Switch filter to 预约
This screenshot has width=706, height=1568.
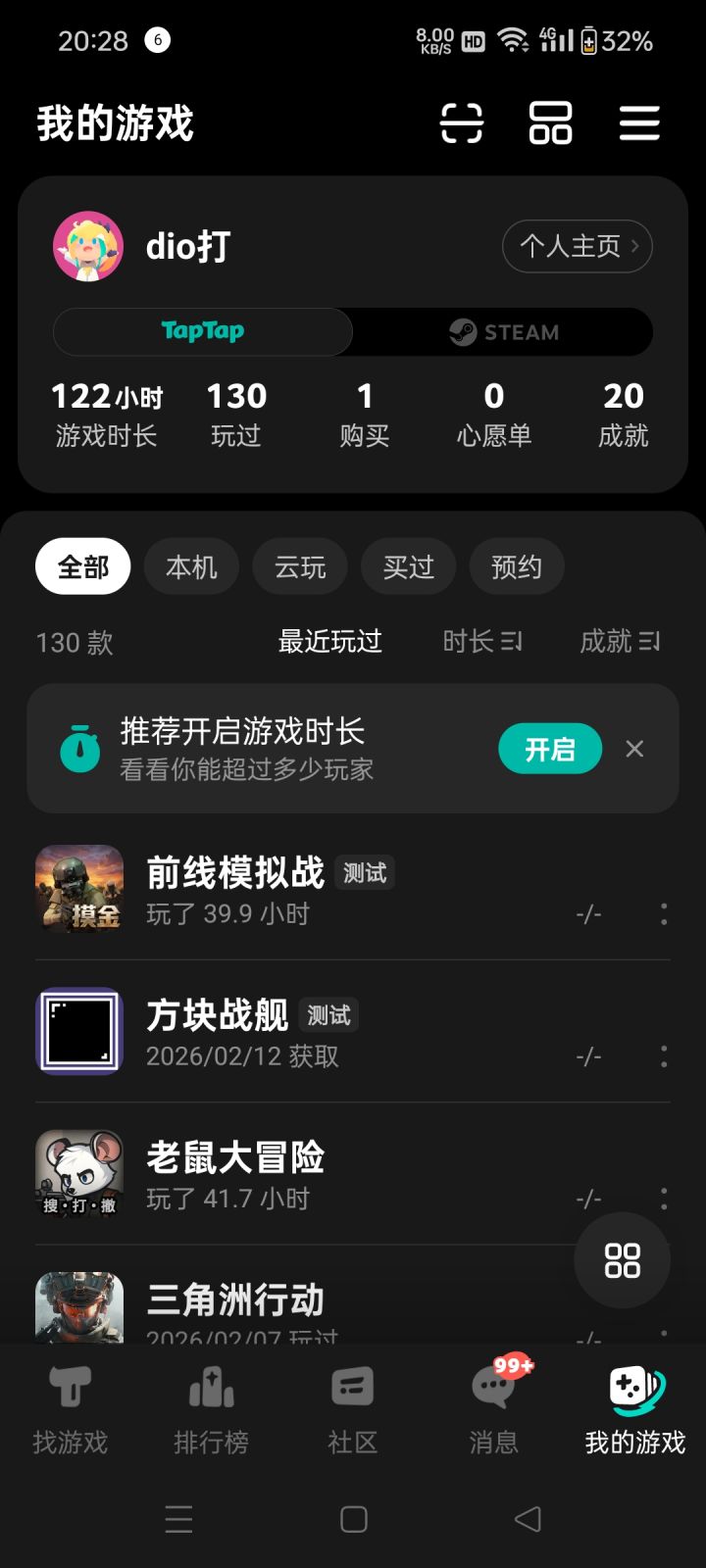517,566
